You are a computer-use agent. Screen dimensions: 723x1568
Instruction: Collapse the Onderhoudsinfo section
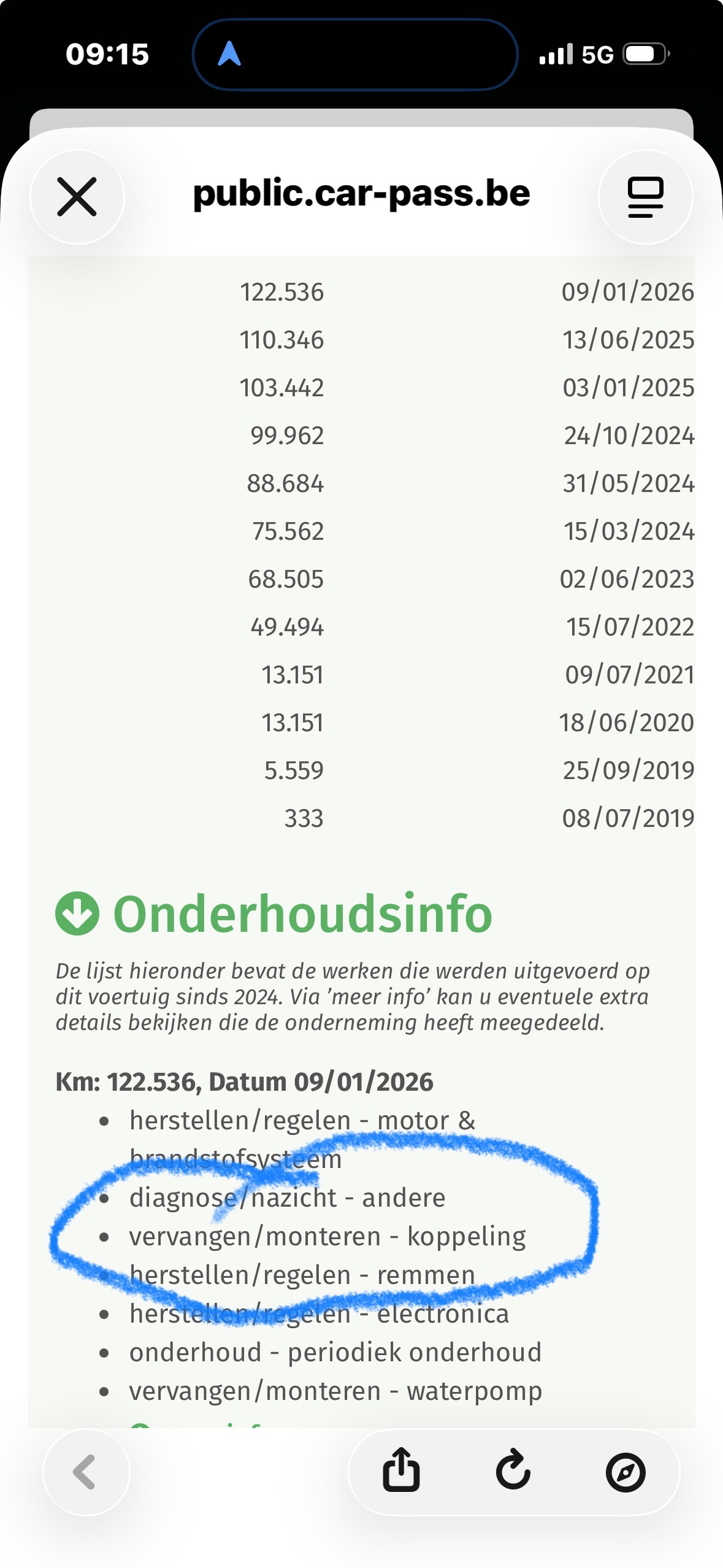coord(77,913)
